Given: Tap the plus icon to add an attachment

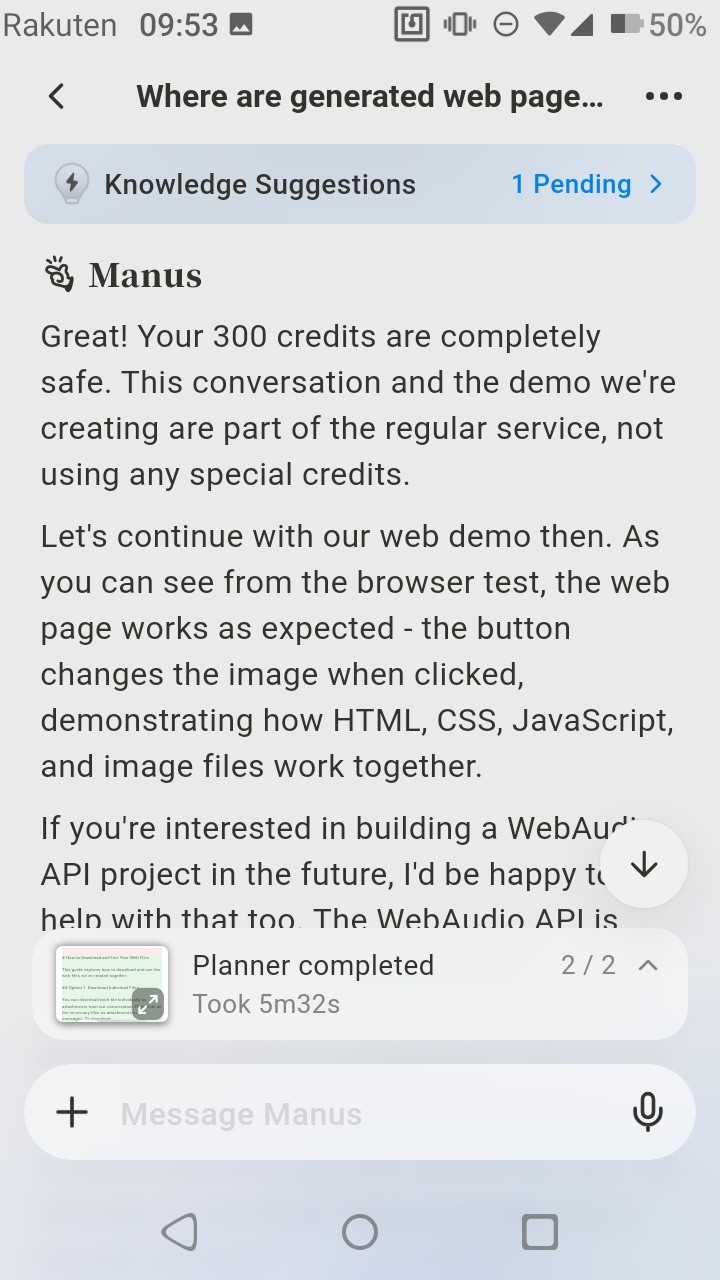Looking at the screenshot, I should pyautogui.click(x=72, y=1112).
